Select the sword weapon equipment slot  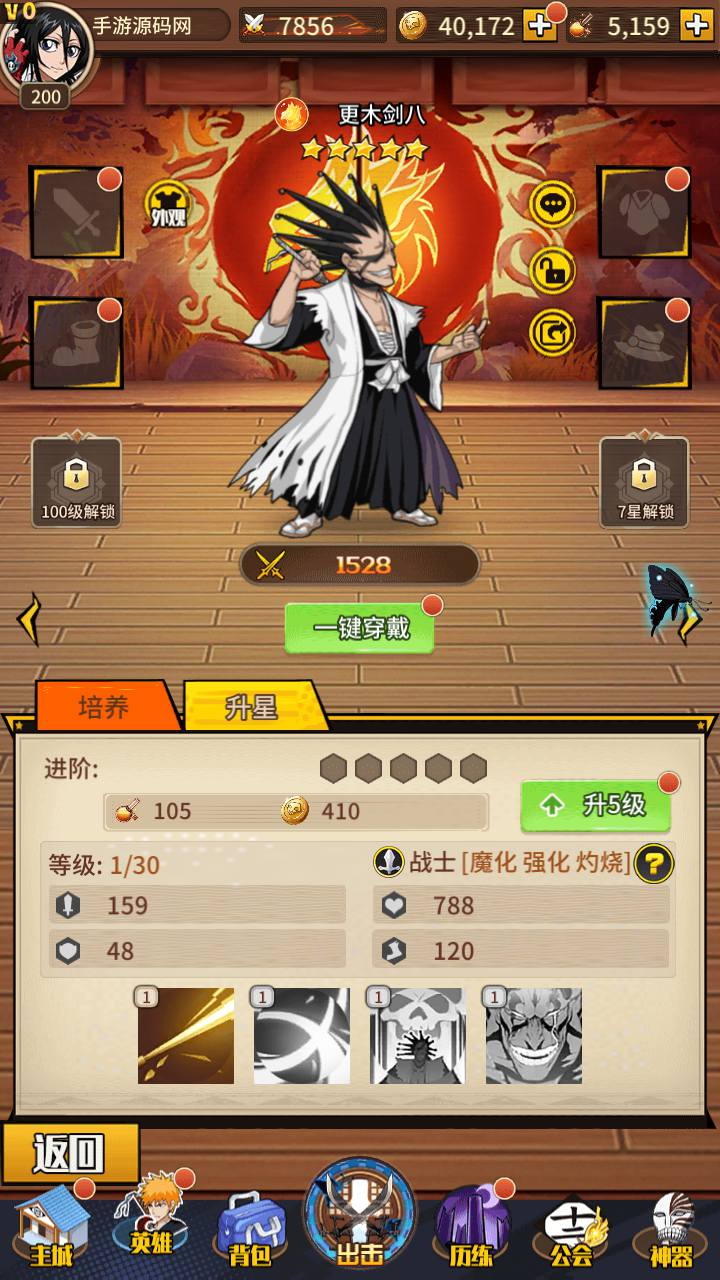click(x=77, y=211)
